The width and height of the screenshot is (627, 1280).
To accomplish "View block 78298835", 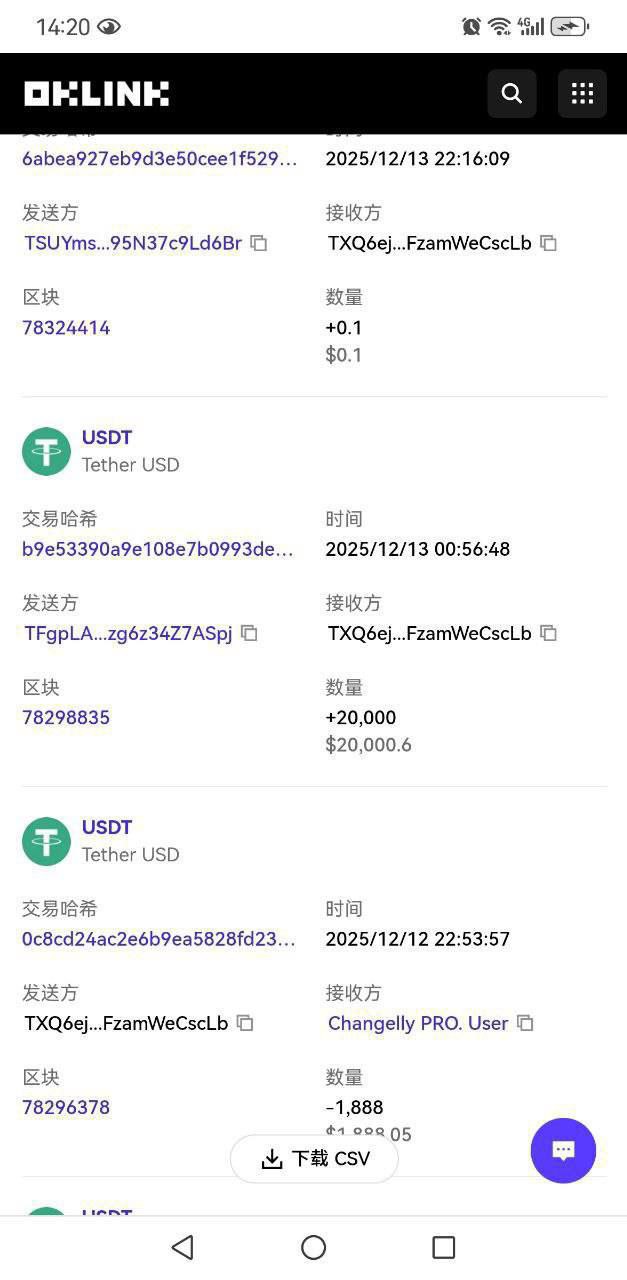I will (66, 718).
